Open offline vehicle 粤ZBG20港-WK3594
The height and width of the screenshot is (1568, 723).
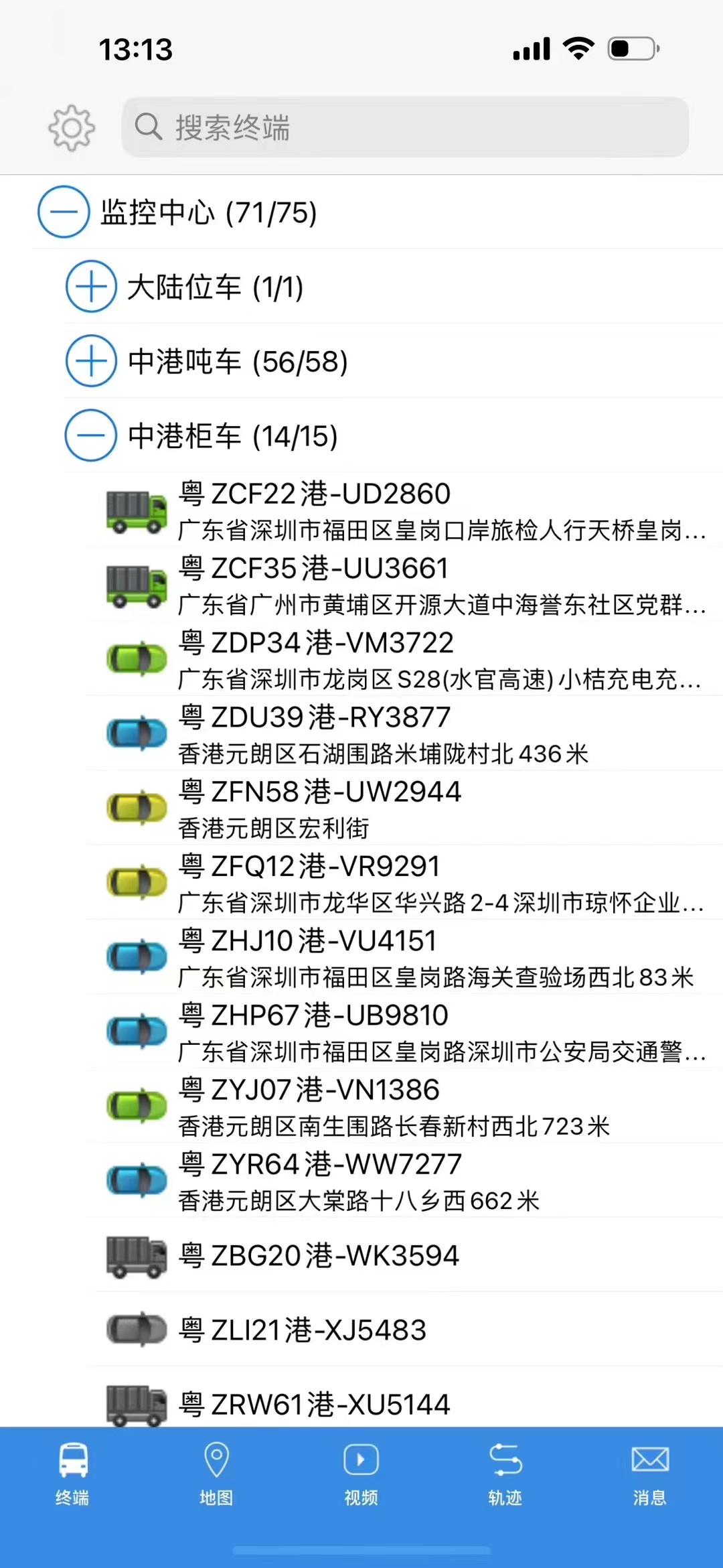[x=402, y=1255]
